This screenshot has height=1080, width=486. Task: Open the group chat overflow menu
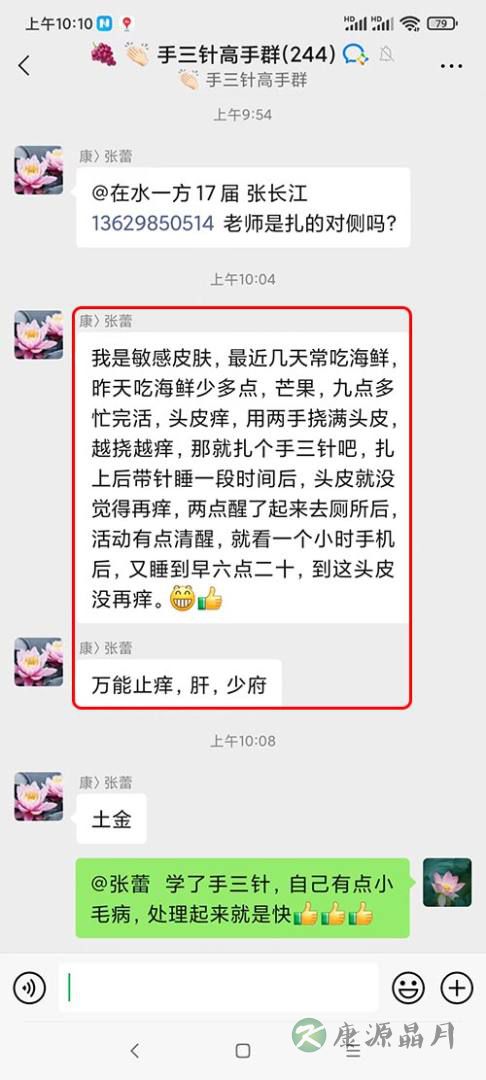[452, 66]
